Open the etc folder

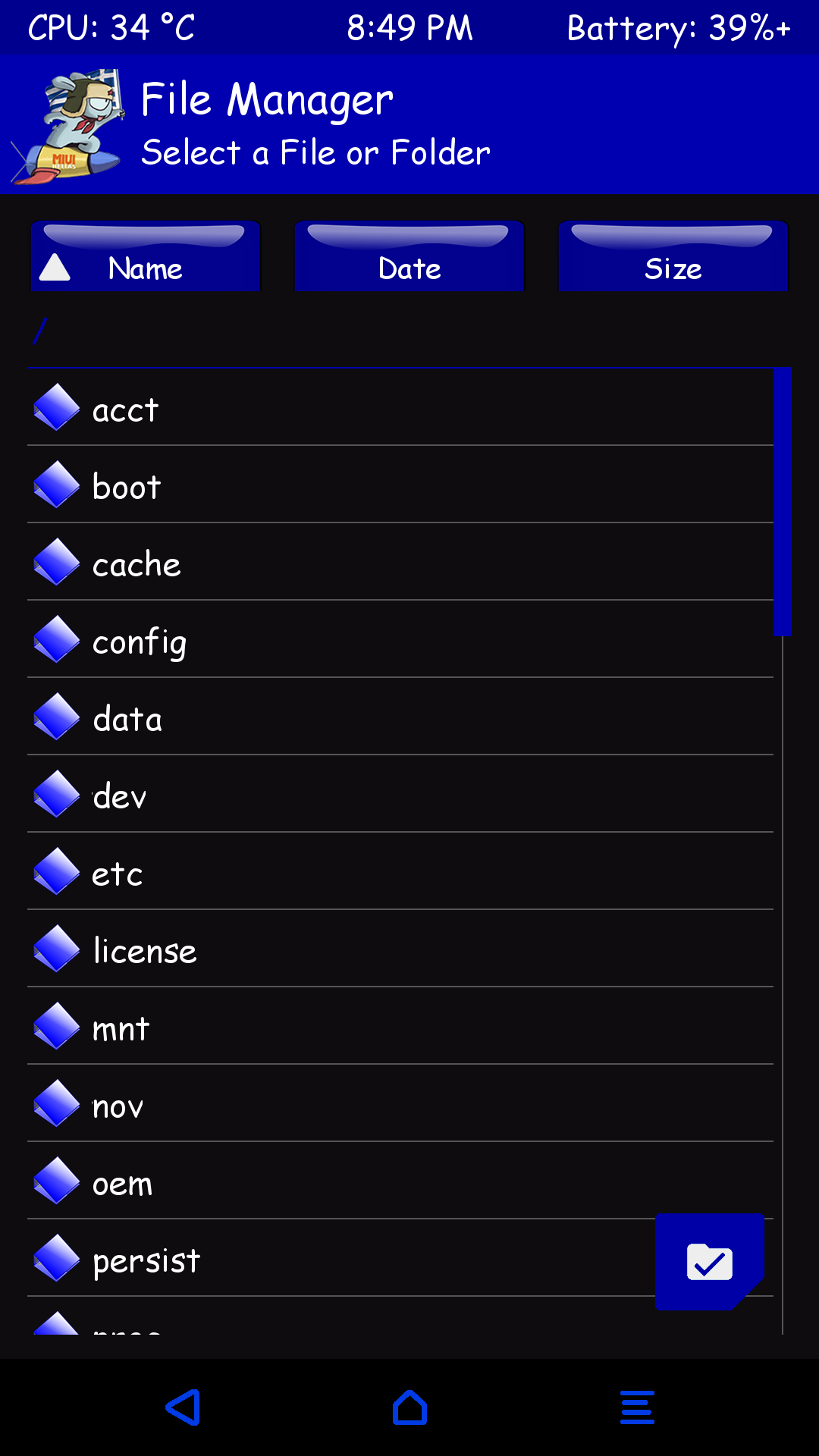click(400, 871)
